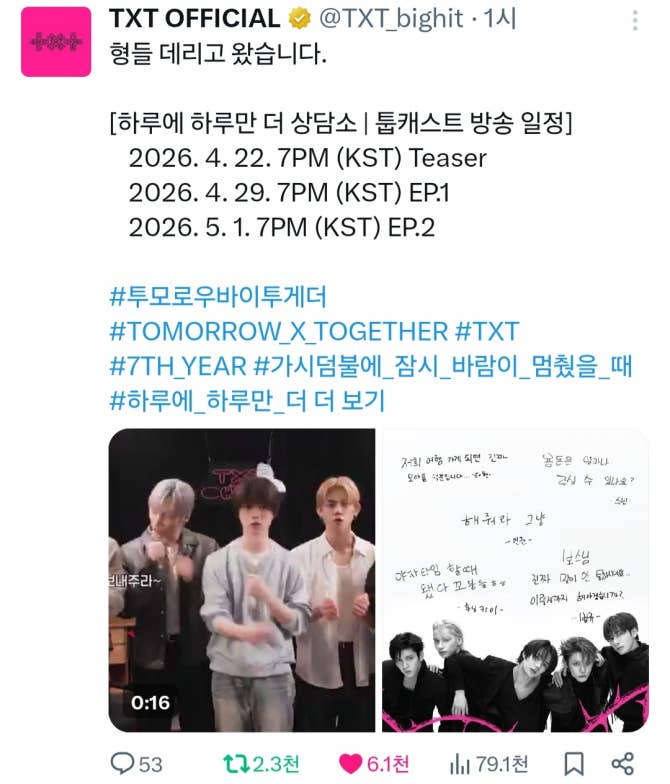This screenshot has width=670, height=784.
Task: Open the handwritten notes group photo
Action: point(514,580)
